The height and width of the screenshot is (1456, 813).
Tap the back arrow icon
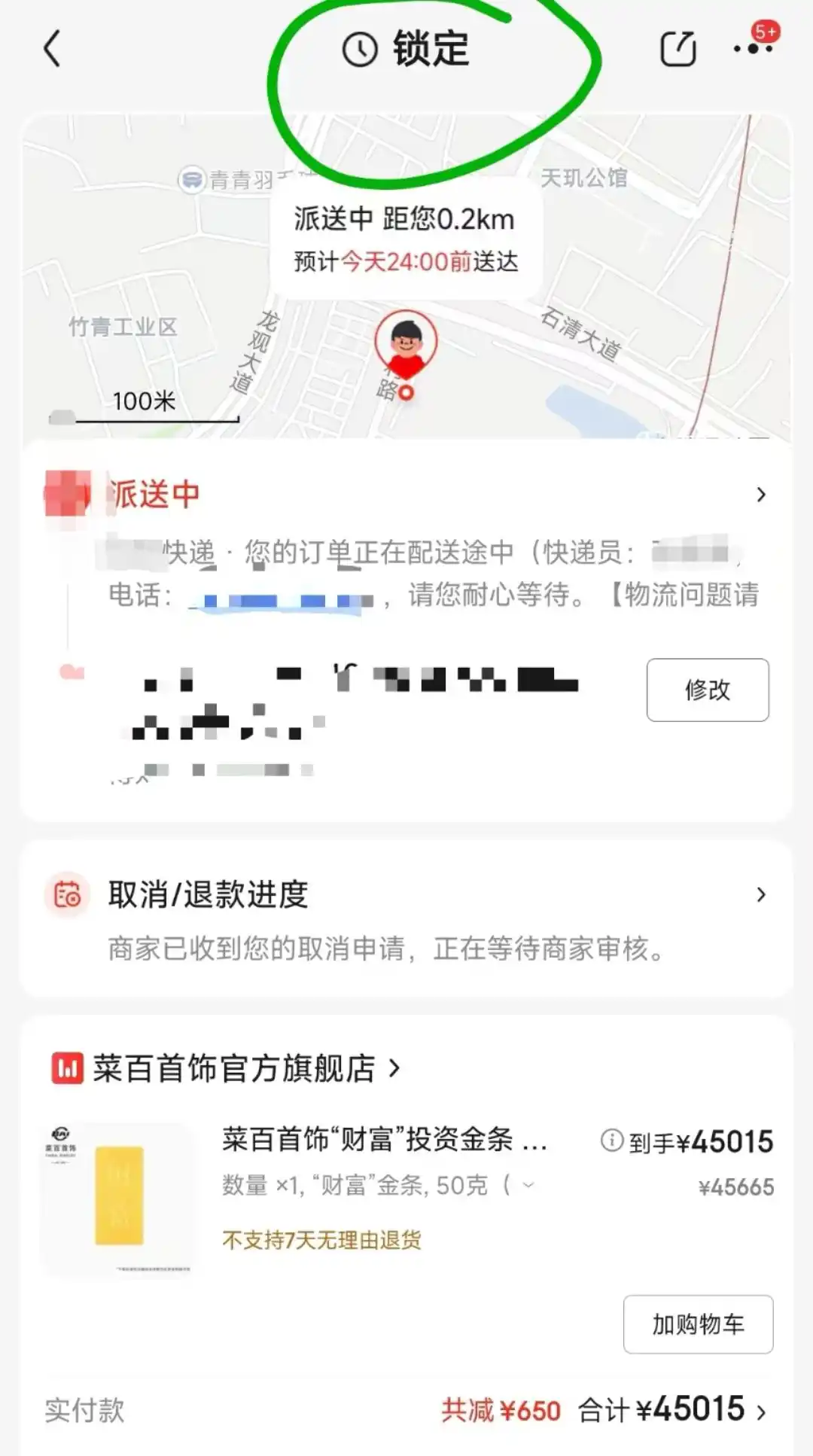click(x=50, y=49)
